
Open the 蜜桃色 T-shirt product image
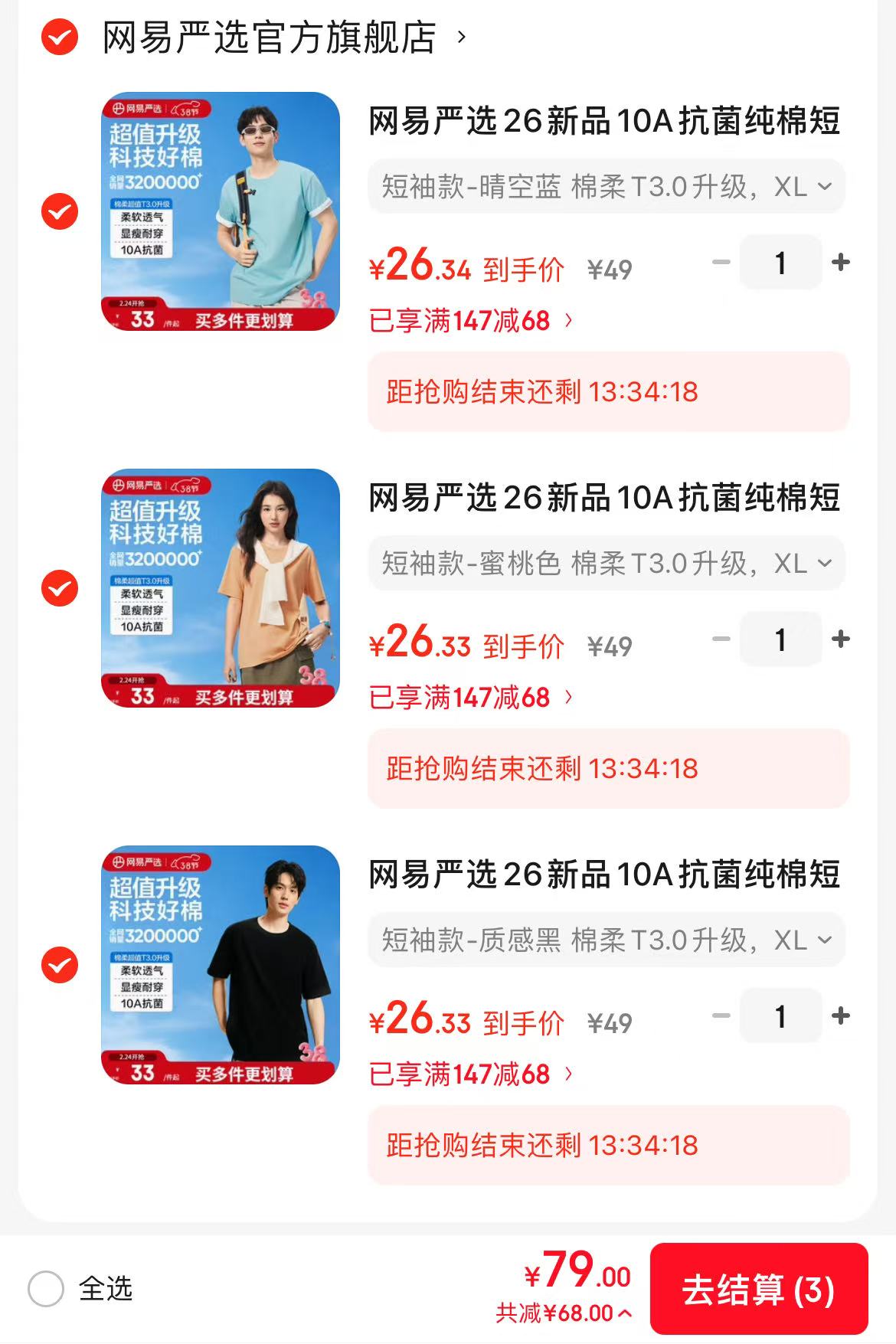click(221, 588)
